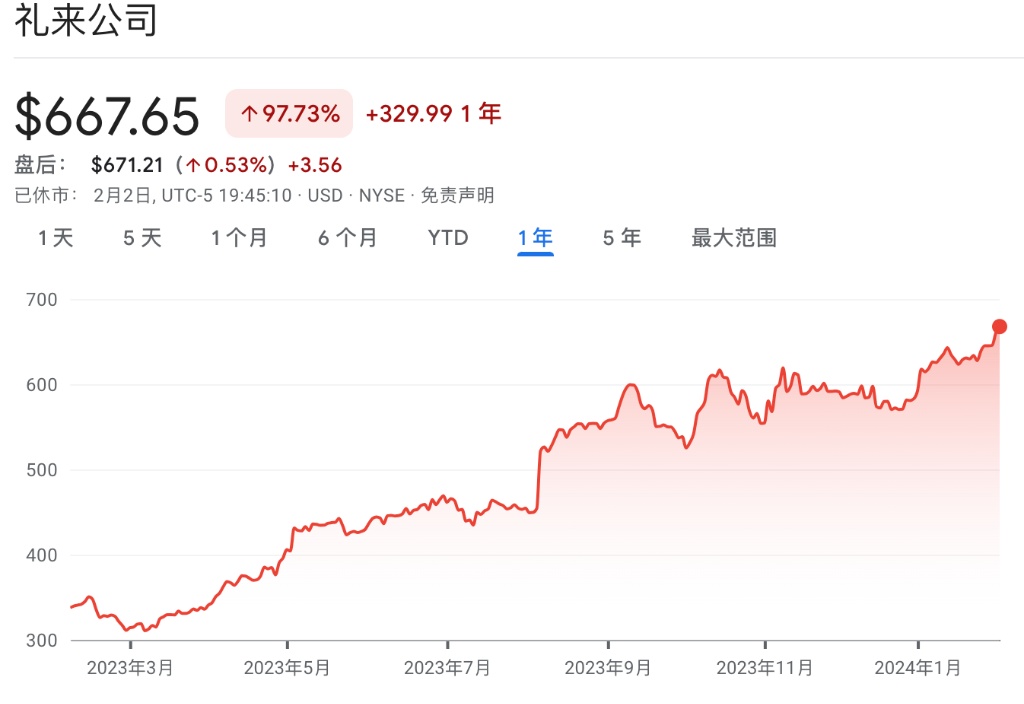
Task: Show the 最大范围 chart
Action: tap(734, 238)
